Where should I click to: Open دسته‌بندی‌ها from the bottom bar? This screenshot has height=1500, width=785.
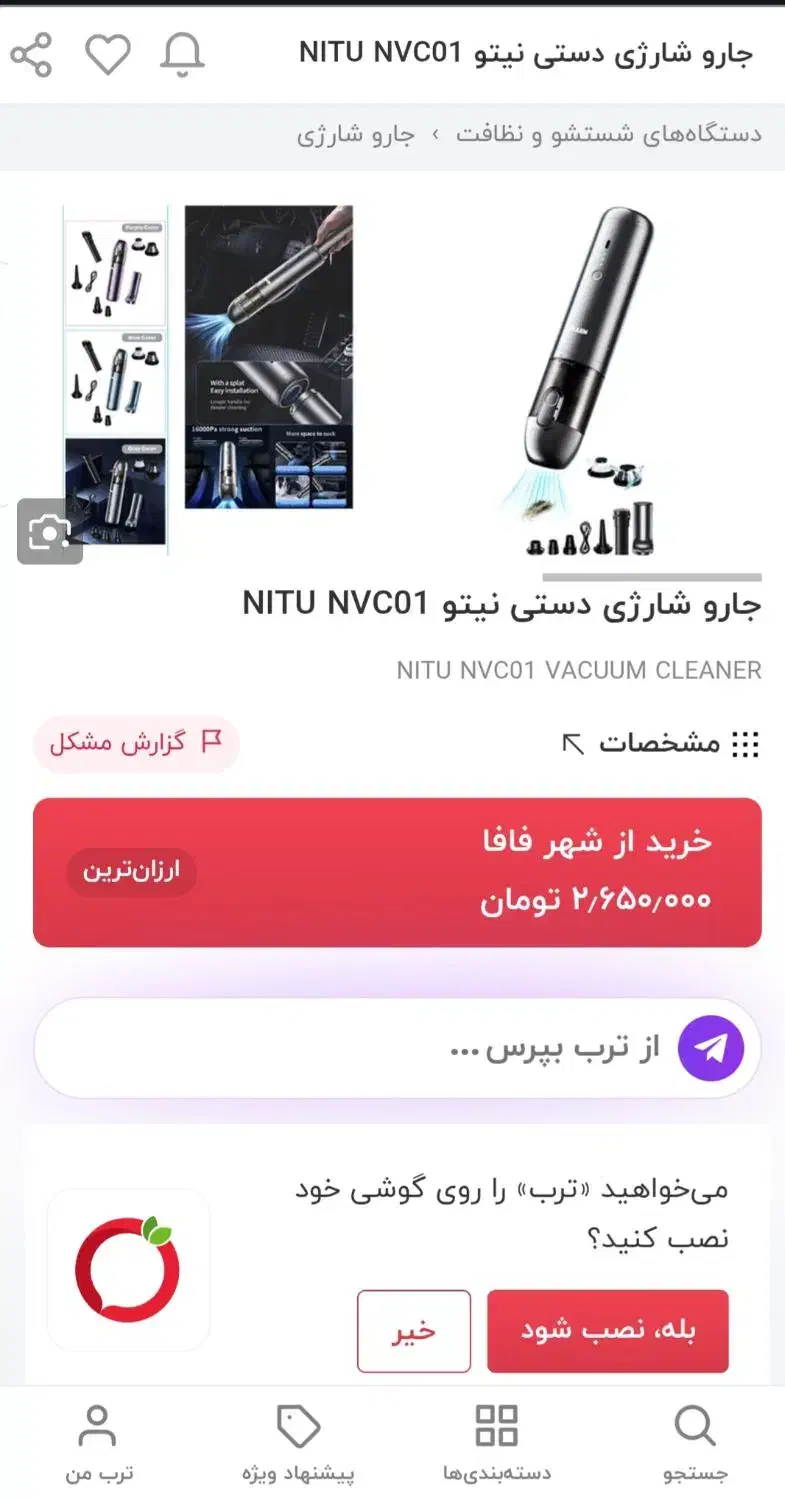click(x=495, y=1440)
